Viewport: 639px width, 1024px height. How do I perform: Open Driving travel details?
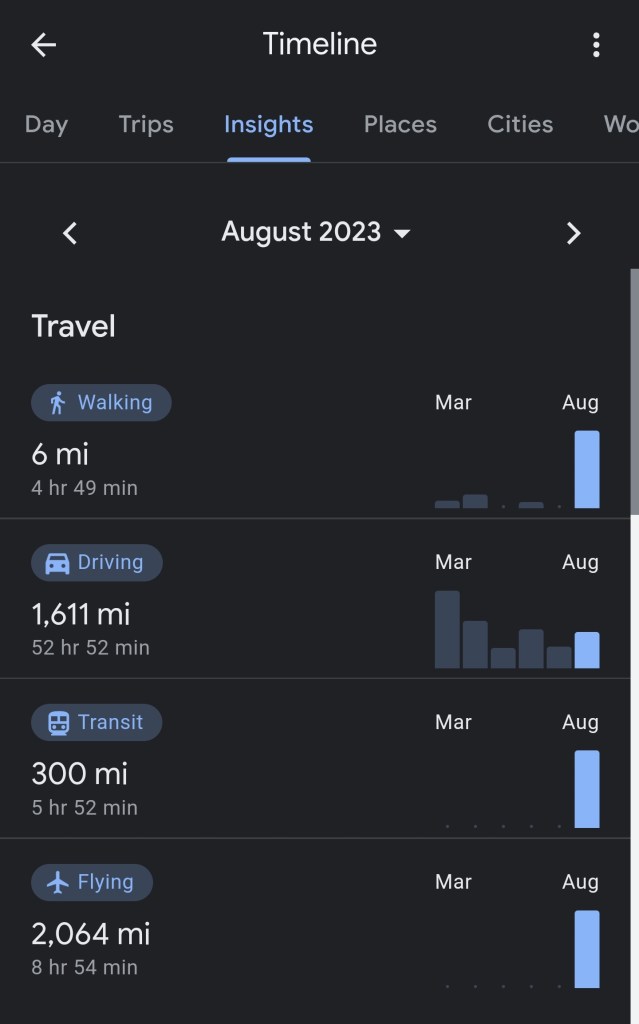[97, 563]
